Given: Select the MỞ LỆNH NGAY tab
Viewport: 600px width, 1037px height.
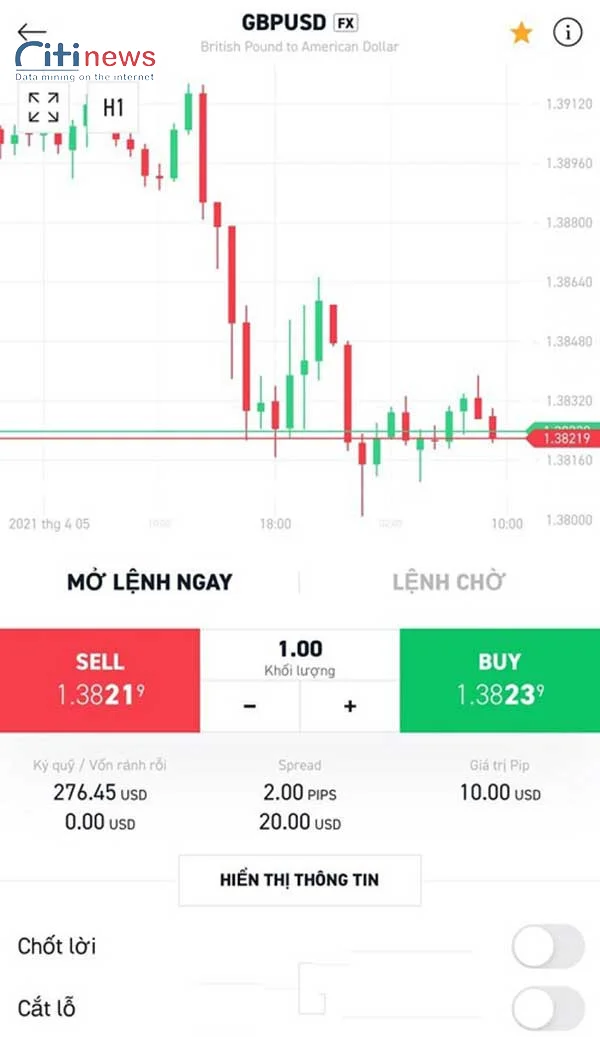Looking at the screenshot, I should pos(150,582).
